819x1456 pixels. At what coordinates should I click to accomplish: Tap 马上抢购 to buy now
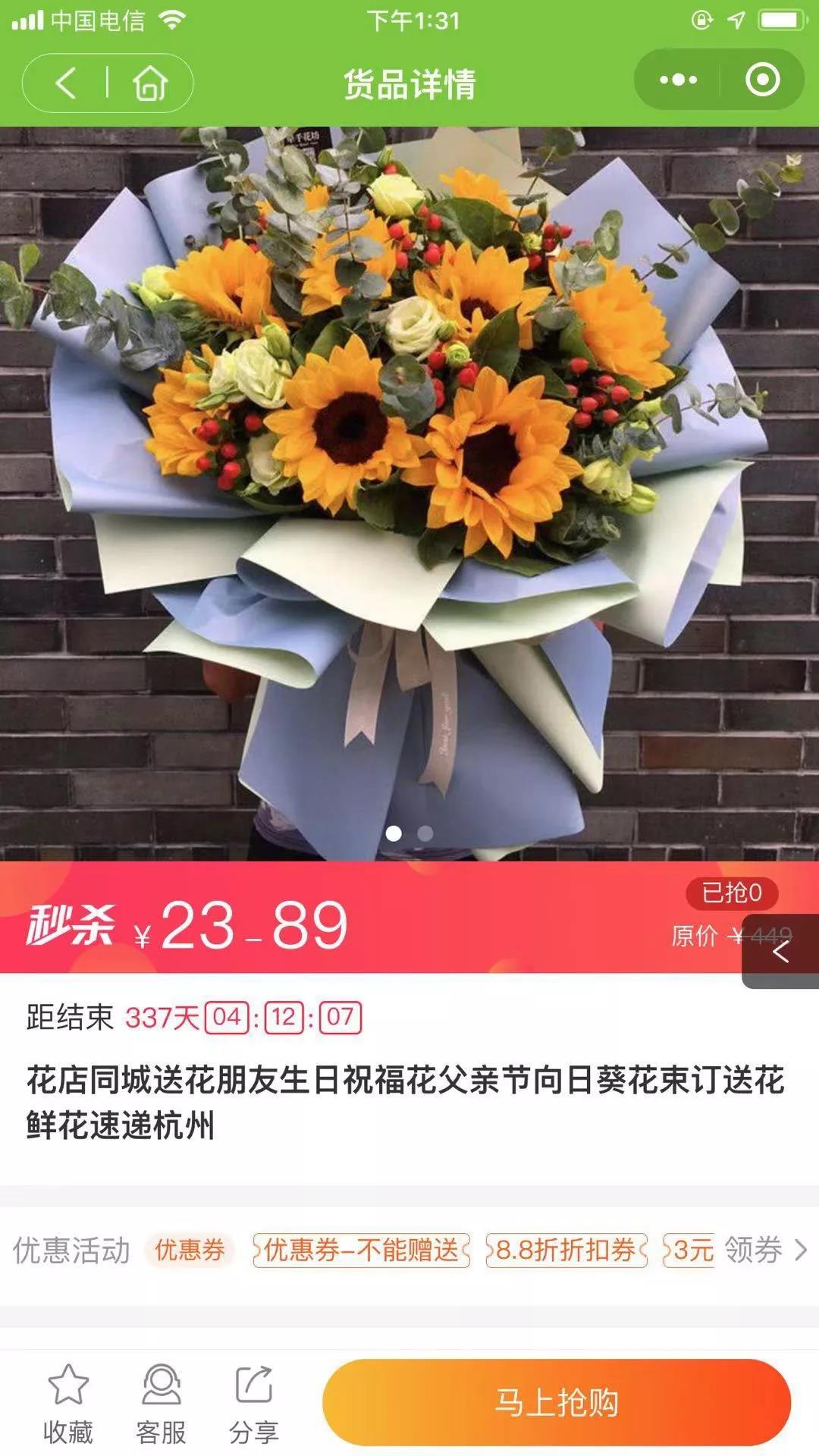[557, 1403]
